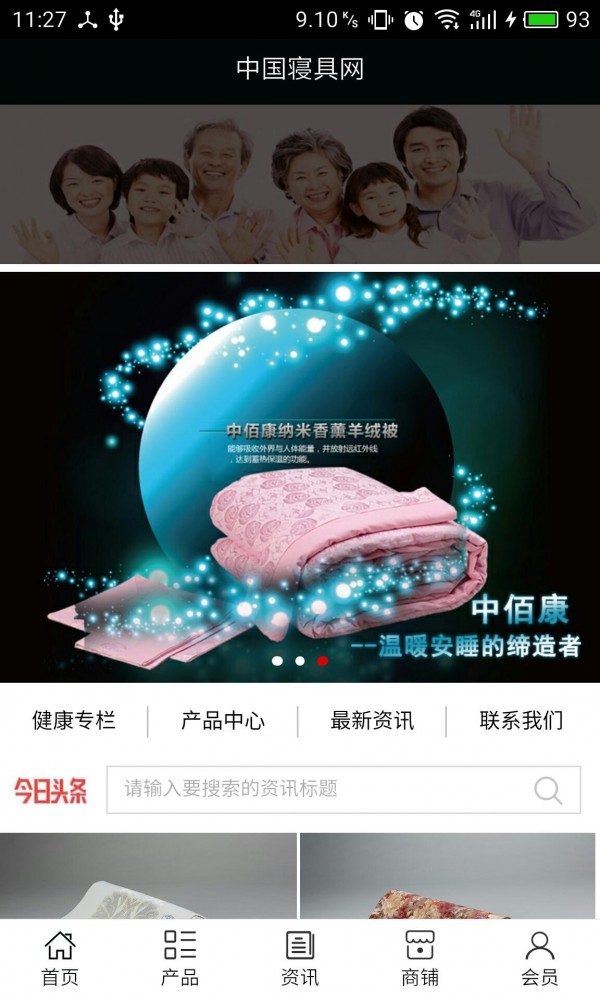This screenshot has width=600, height=1000.
Task: Open the 健康专栏 section
Action: pos(74,720)
